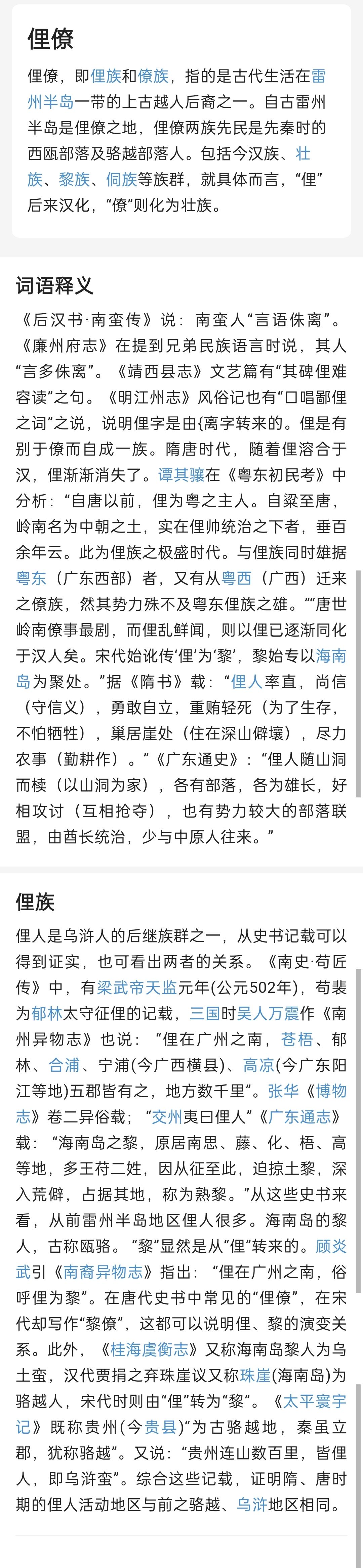Tap the 俚人 link after 《隋书》
Image resolution: width=363 pixels, height=1568 pixels.
coord(247,682)
